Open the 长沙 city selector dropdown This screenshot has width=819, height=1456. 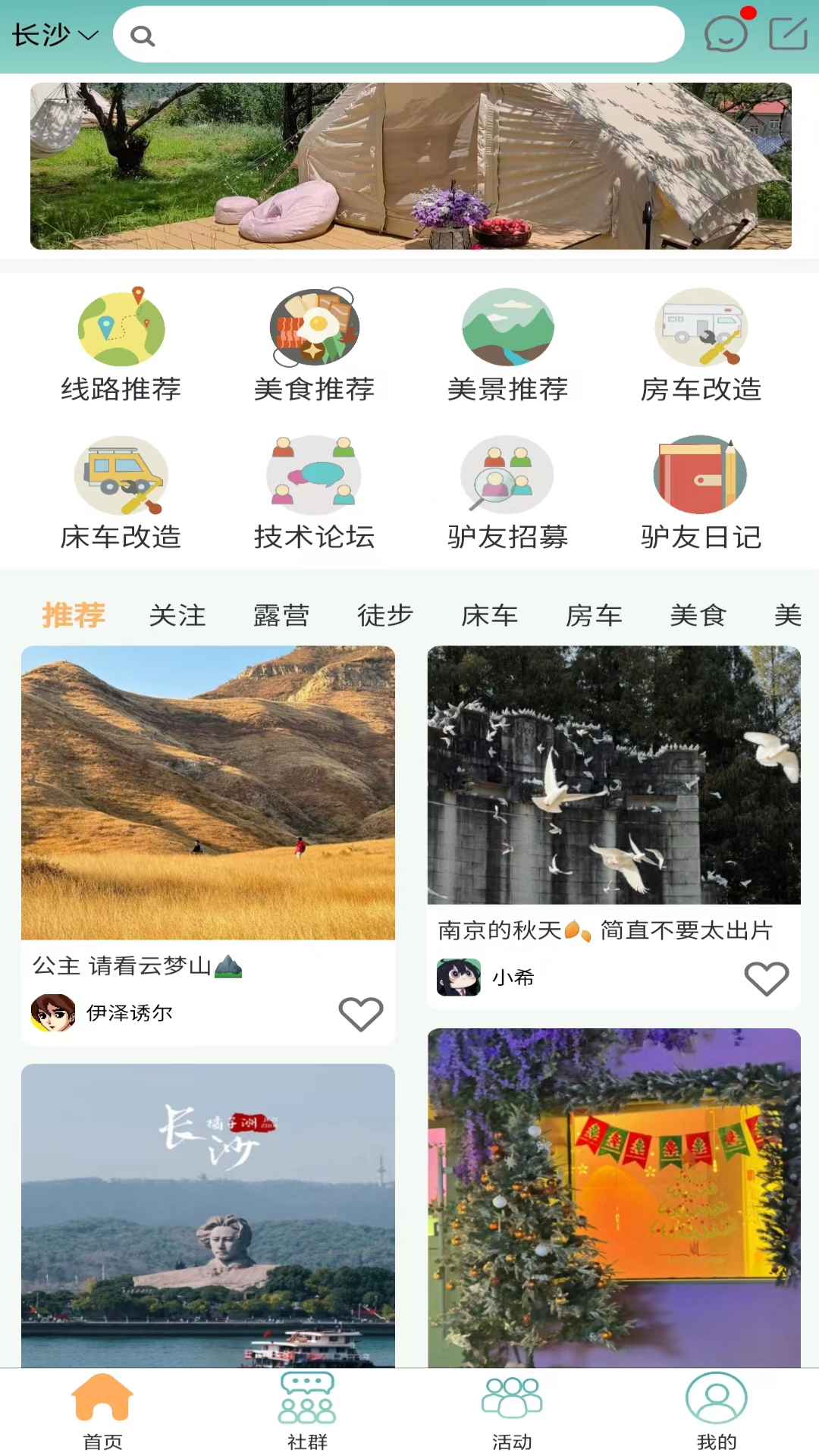click(x=55, y=35)
